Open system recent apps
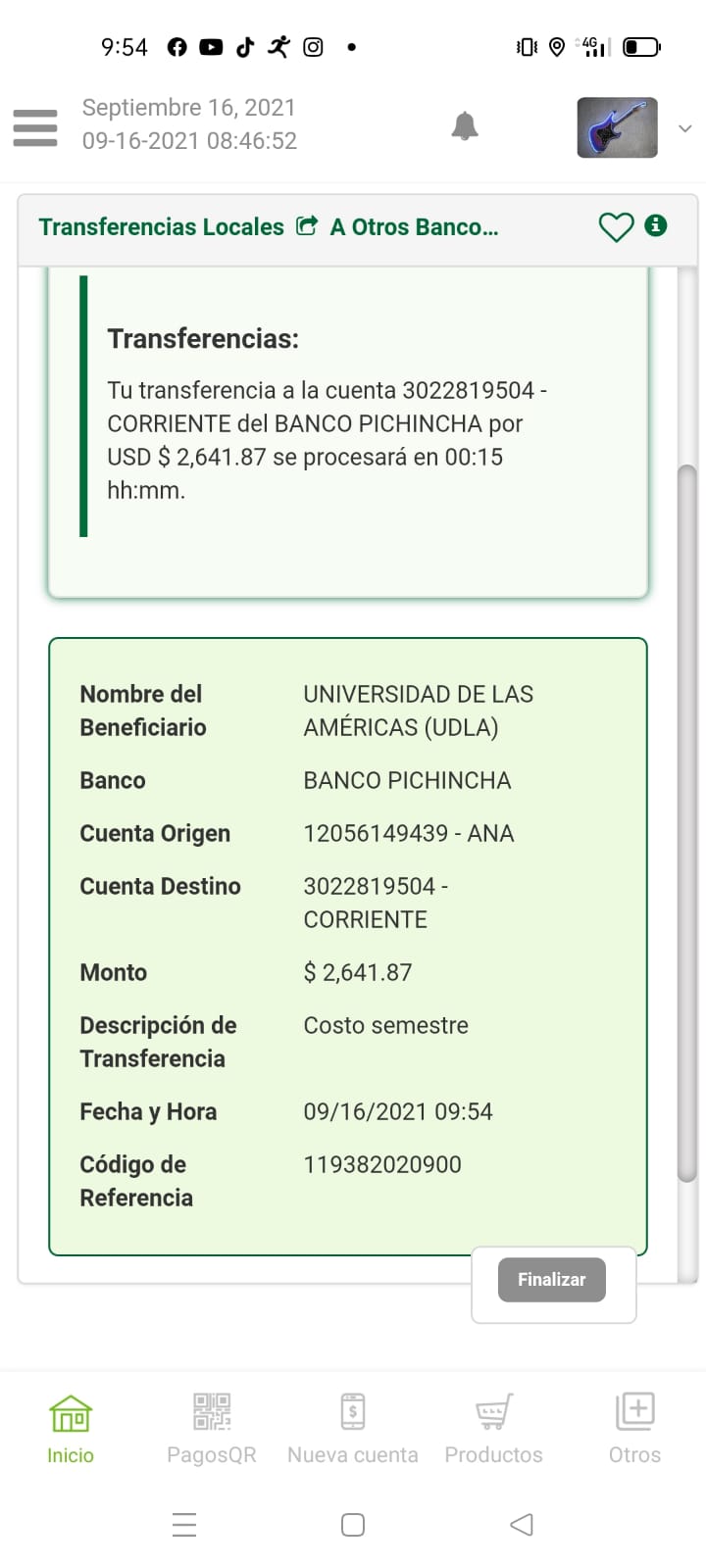706x1568 pixels. (184, 1525)
